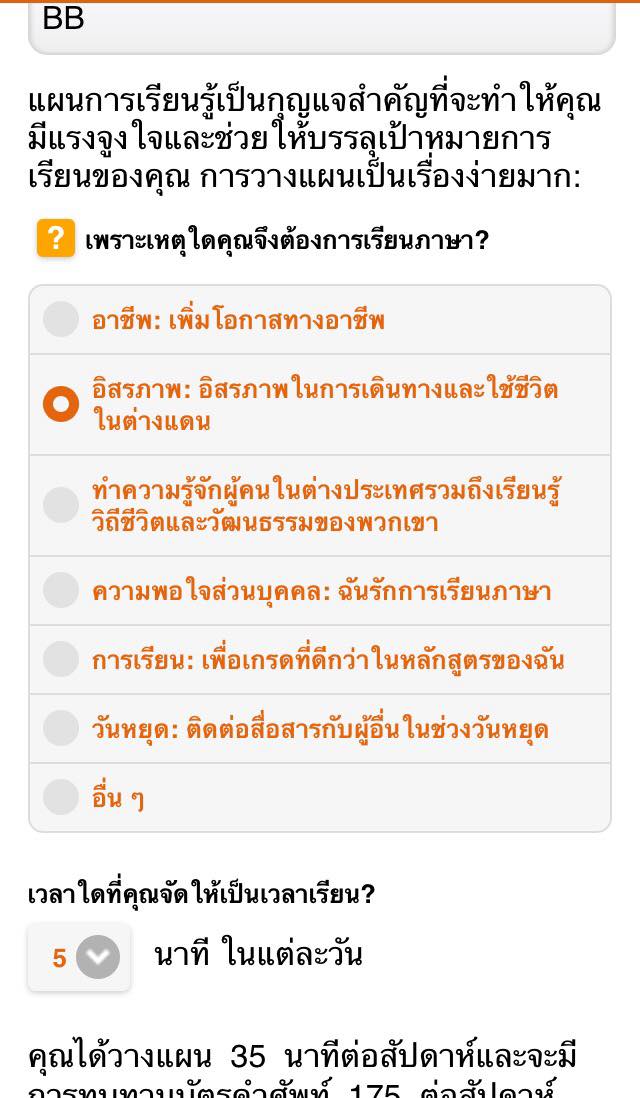
Task: Open the minutes per day dropdown
Action: [x=79, y=957]
